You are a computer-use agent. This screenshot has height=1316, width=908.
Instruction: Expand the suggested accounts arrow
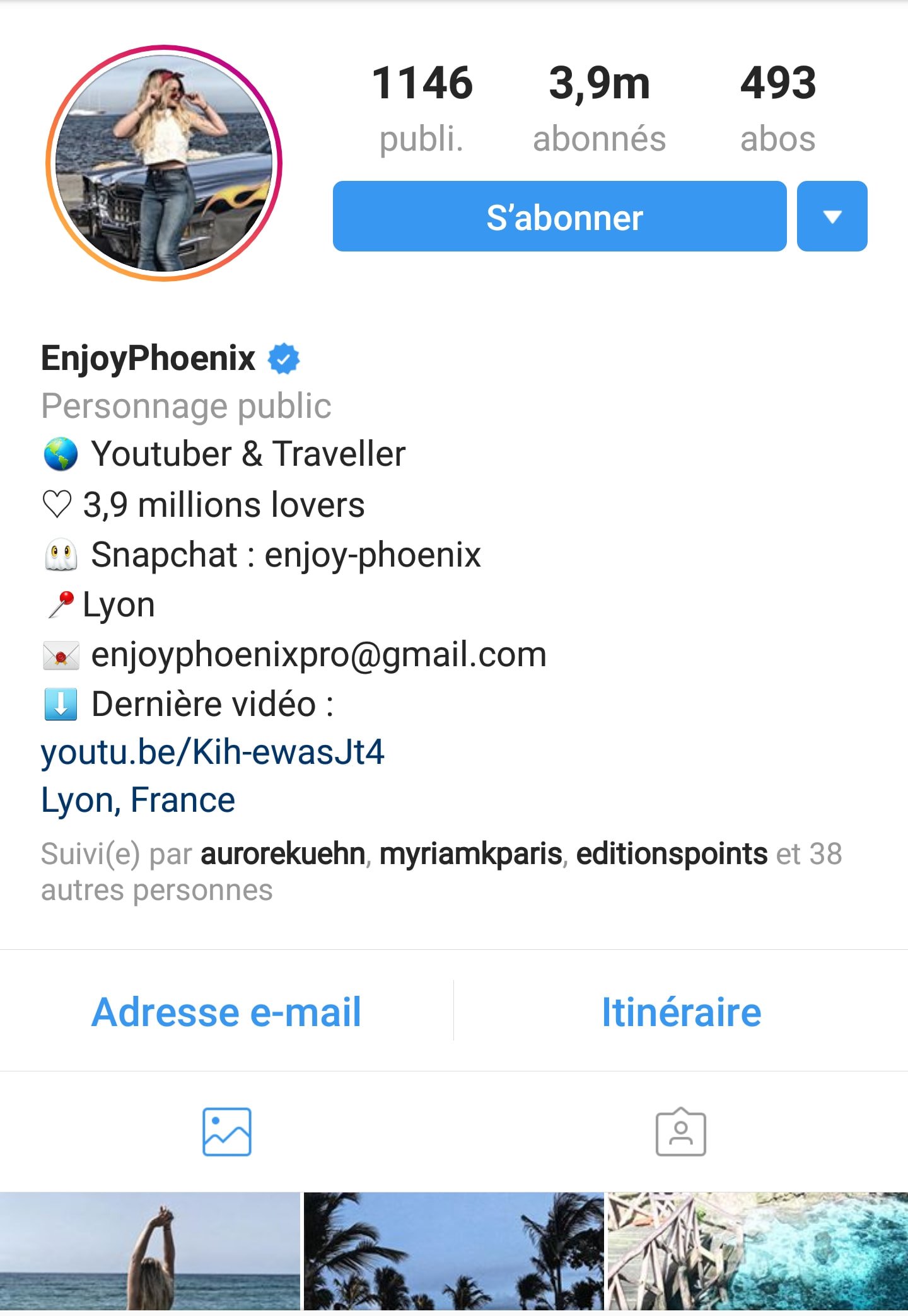(831, 217)
